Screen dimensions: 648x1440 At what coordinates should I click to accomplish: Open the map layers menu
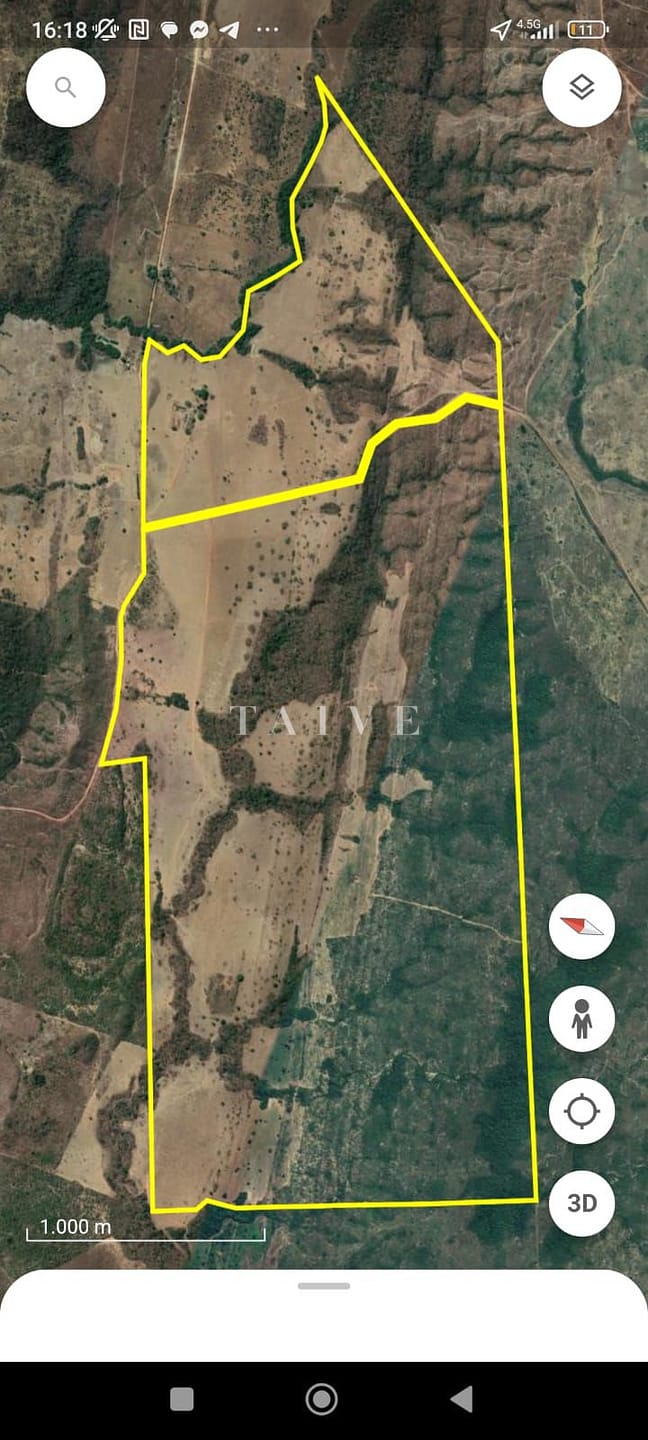582,88
